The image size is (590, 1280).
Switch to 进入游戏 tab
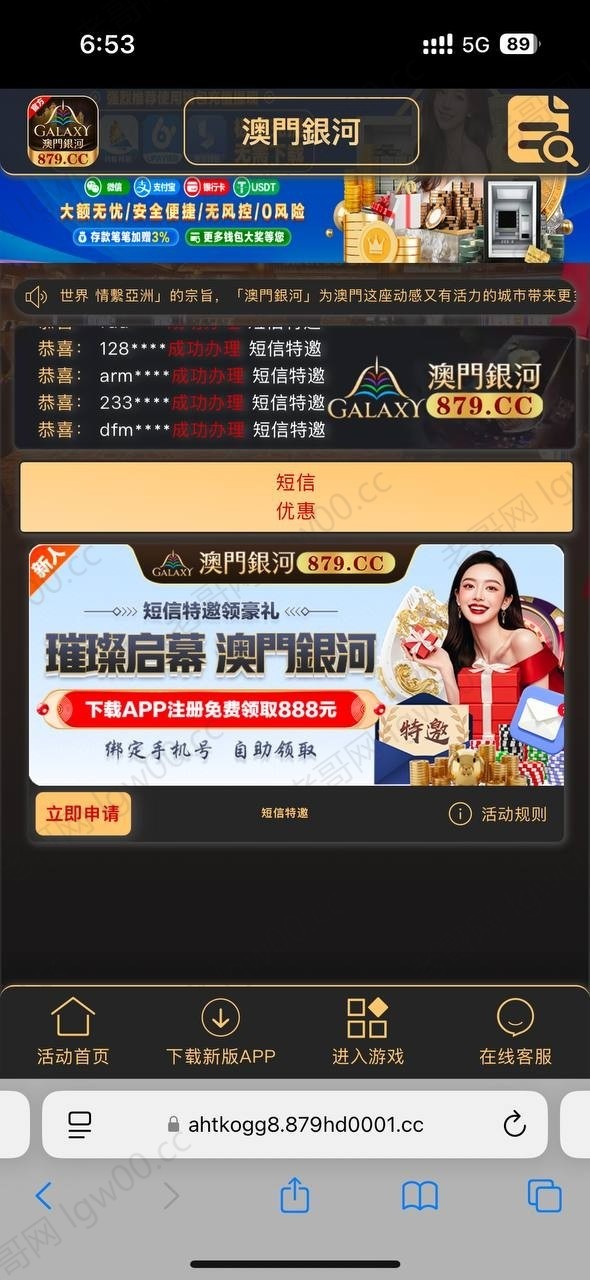pyautogui.click(x=367, y=1031)
